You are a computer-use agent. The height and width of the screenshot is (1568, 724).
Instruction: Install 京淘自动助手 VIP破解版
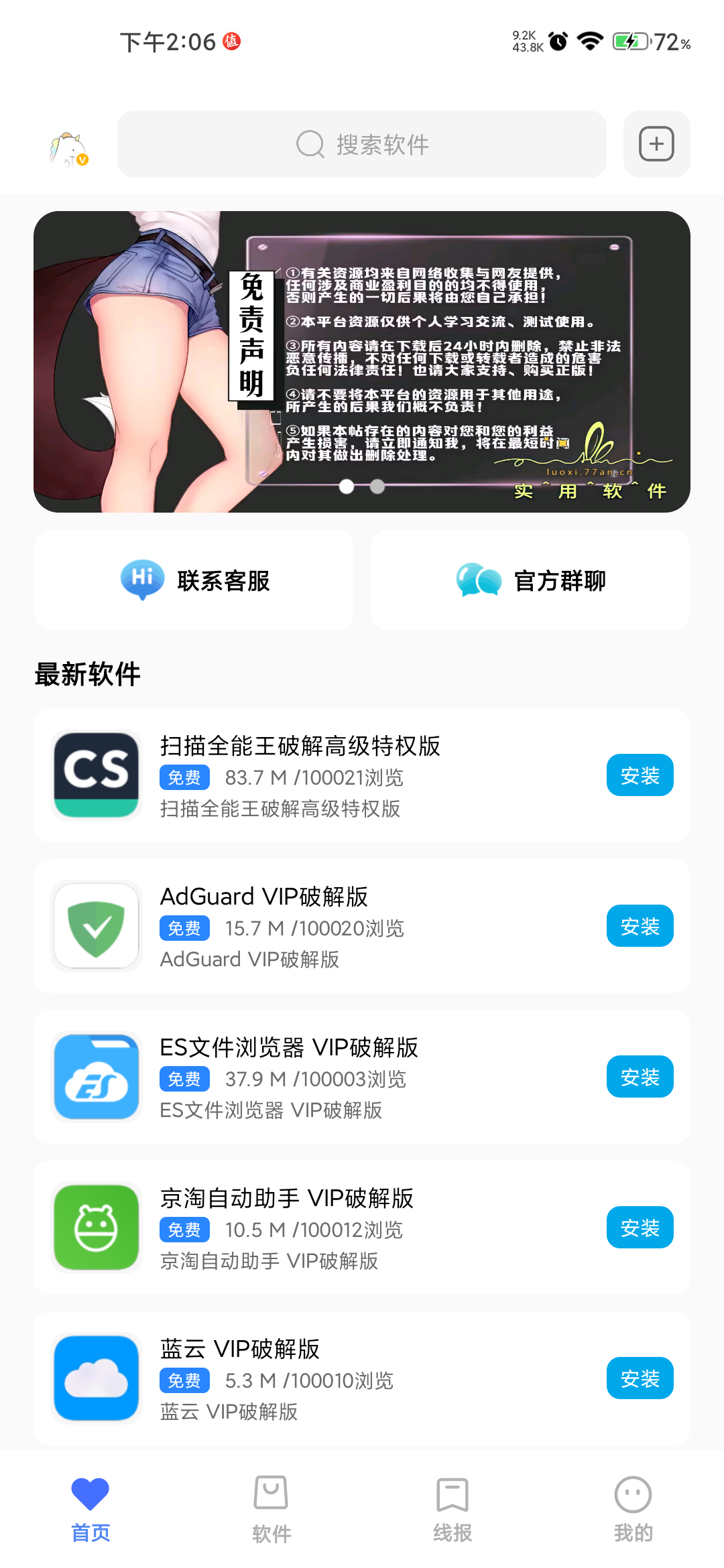pos(640,1228)
